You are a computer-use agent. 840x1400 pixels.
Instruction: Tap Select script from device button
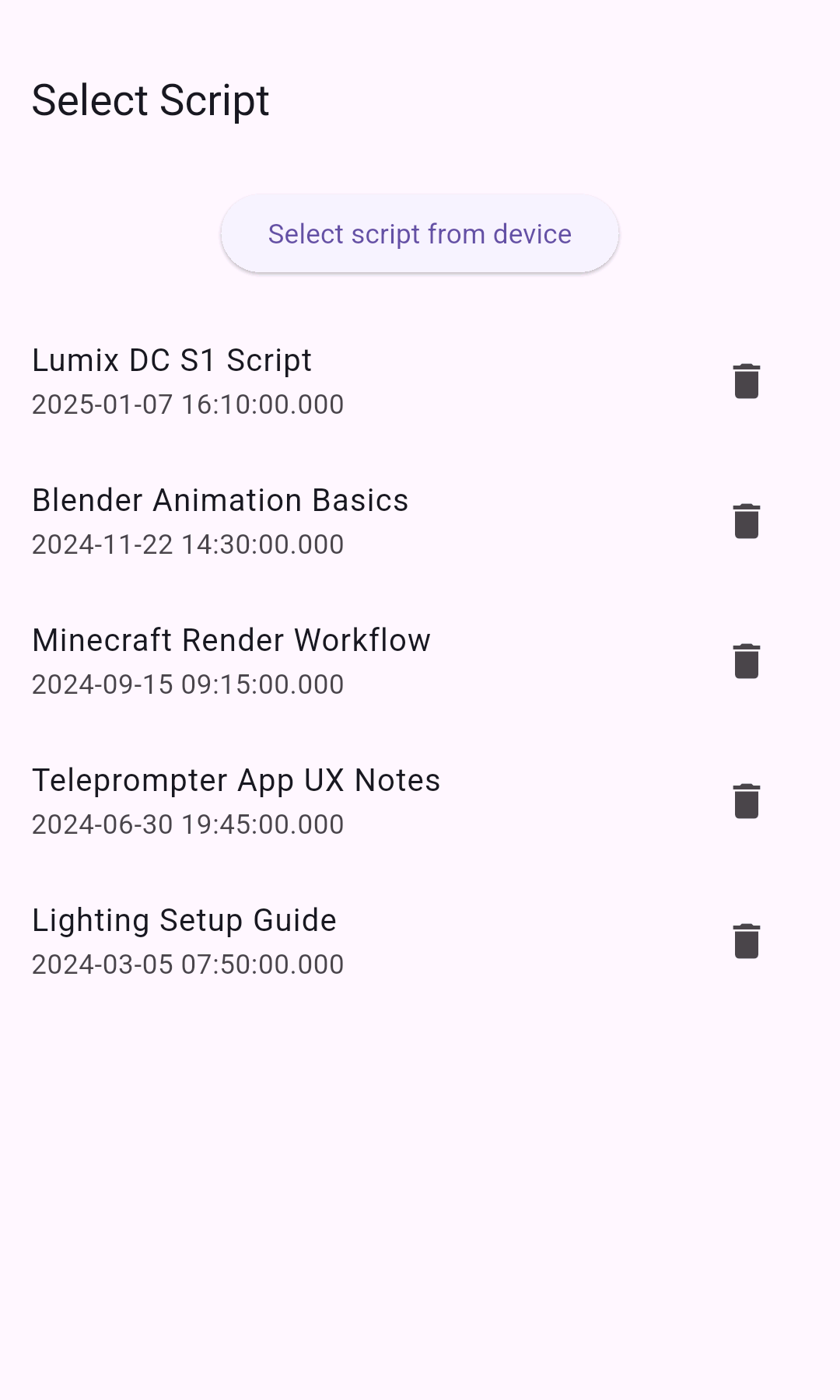coord(420,233)
